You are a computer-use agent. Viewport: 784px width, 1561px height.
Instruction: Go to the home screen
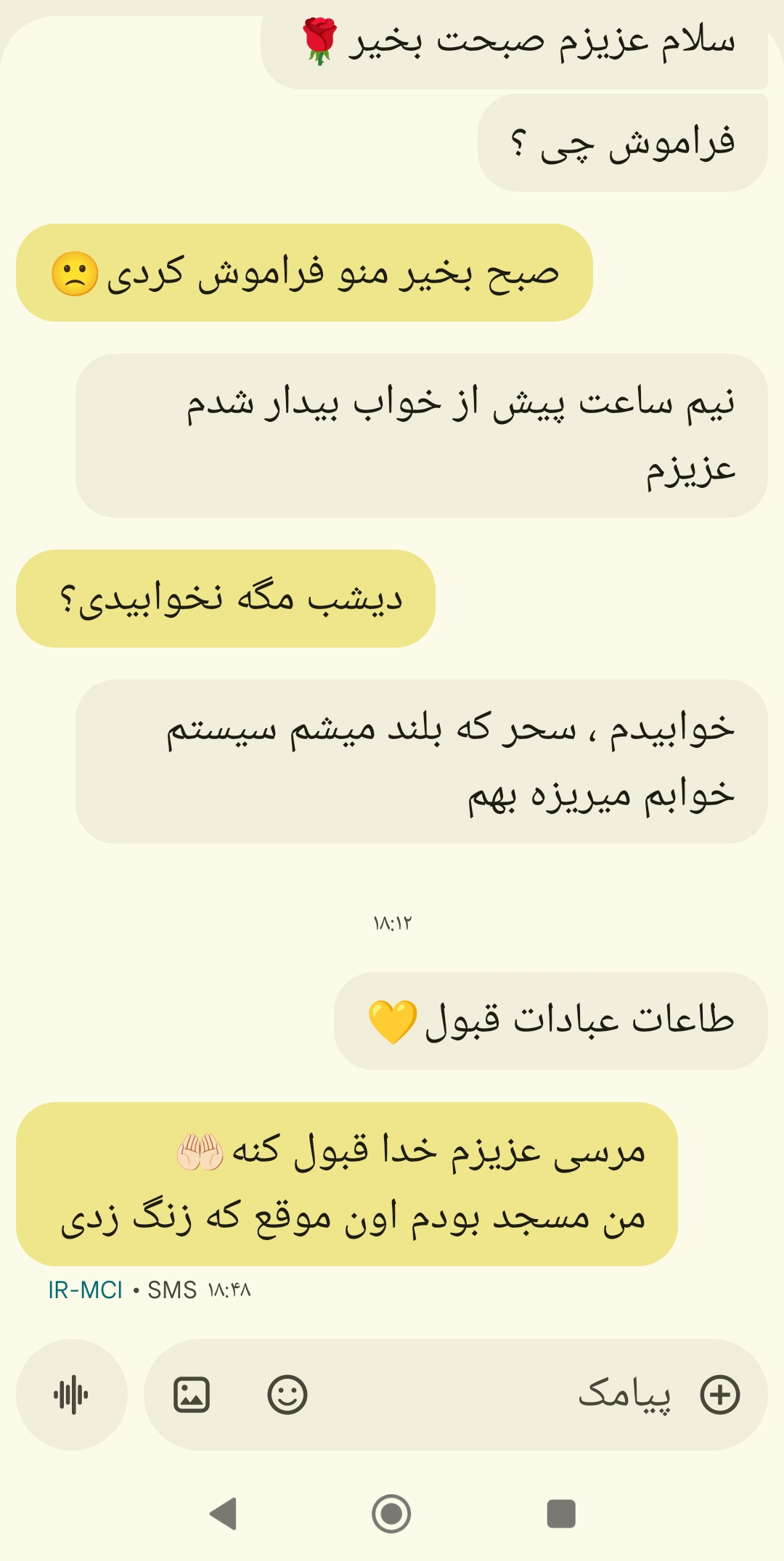click(x=391, y=1514)
